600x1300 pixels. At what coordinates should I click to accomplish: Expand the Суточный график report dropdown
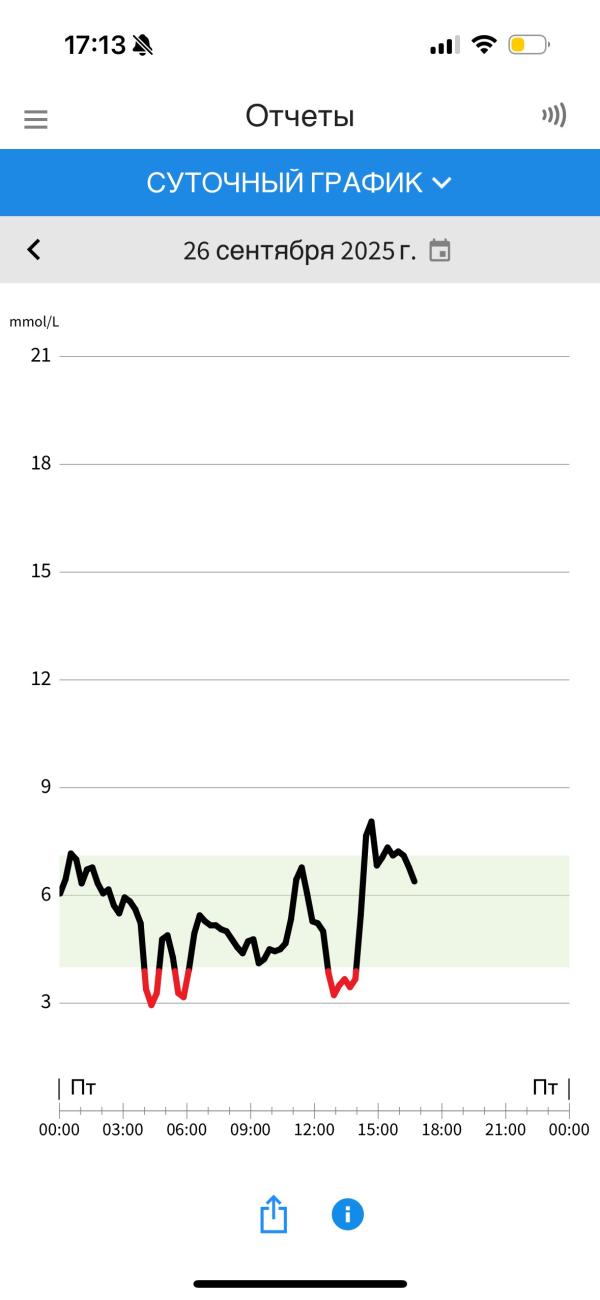[300, 183]
